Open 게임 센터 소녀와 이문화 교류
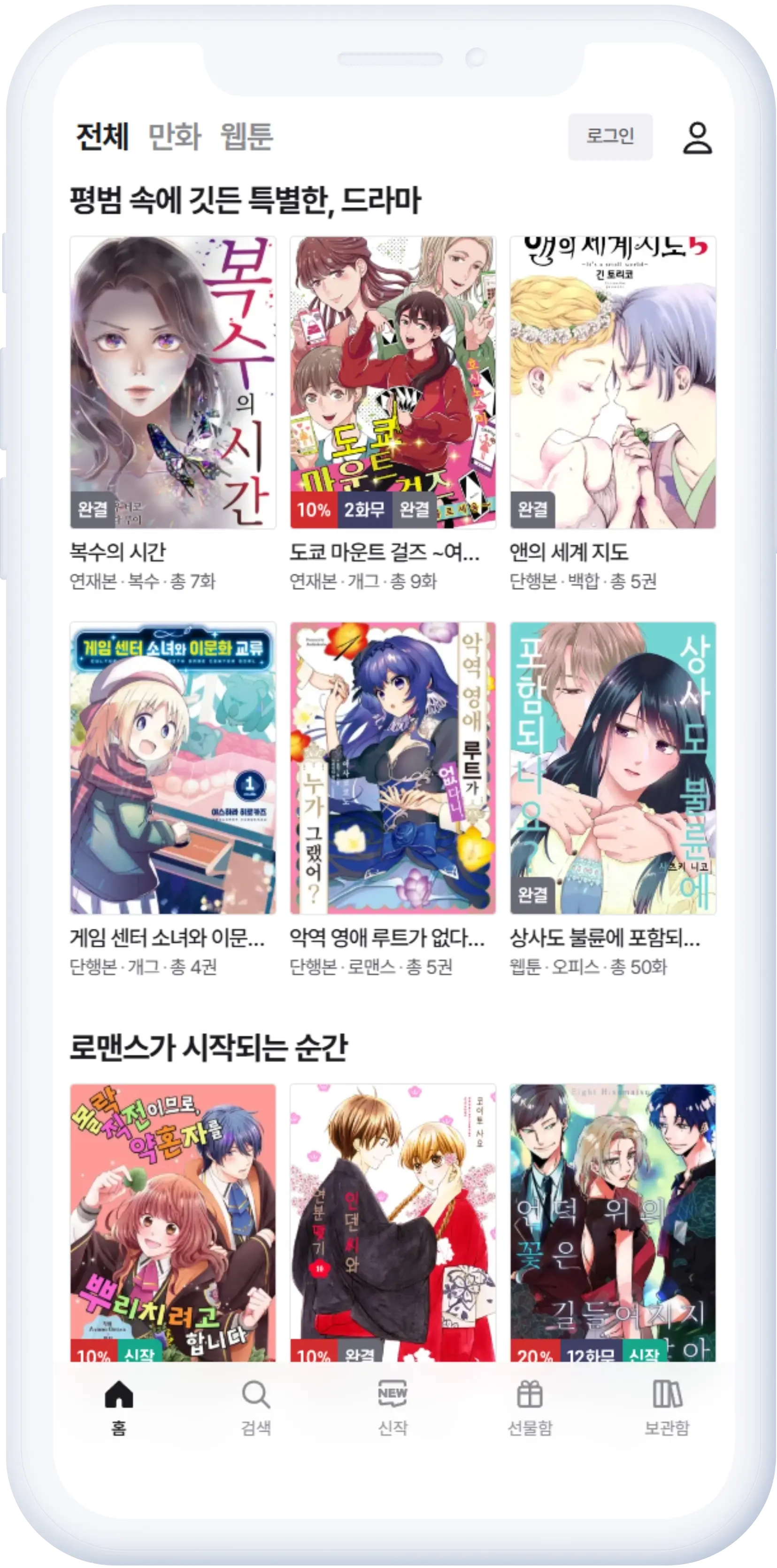The image size is (777, 1568). tap(173, 768)
